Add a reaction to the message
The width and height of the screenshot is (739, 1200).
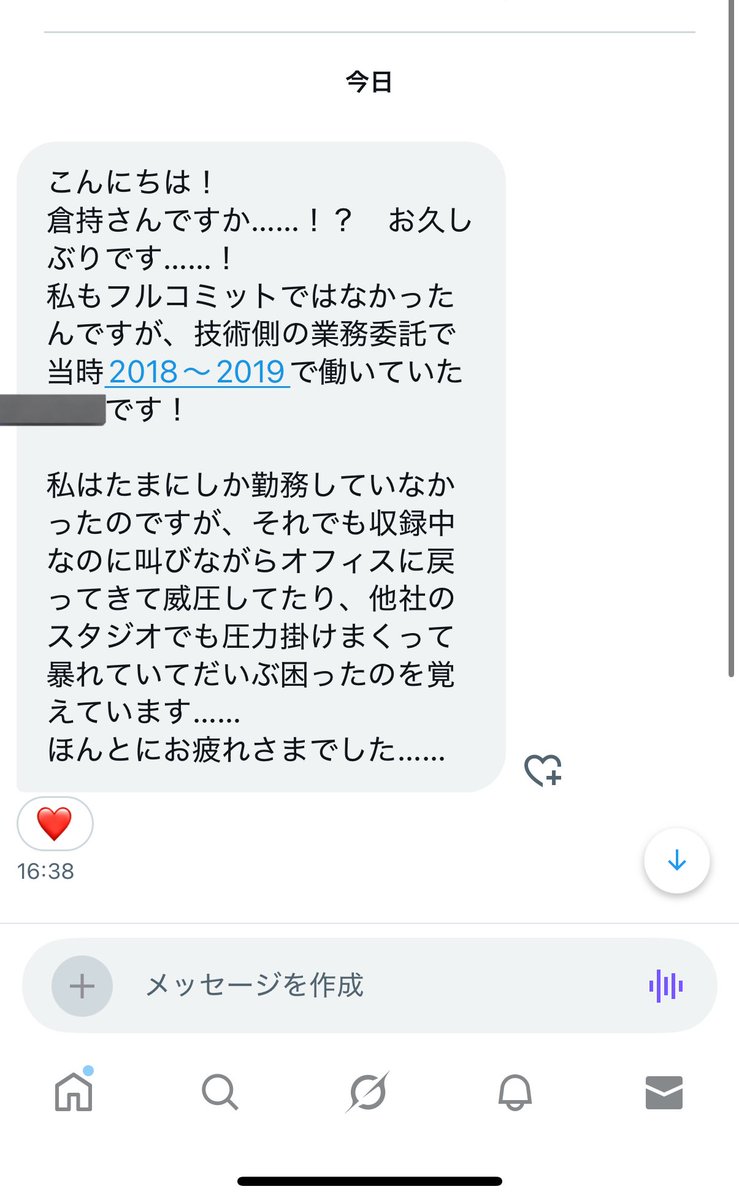(543, 770)
